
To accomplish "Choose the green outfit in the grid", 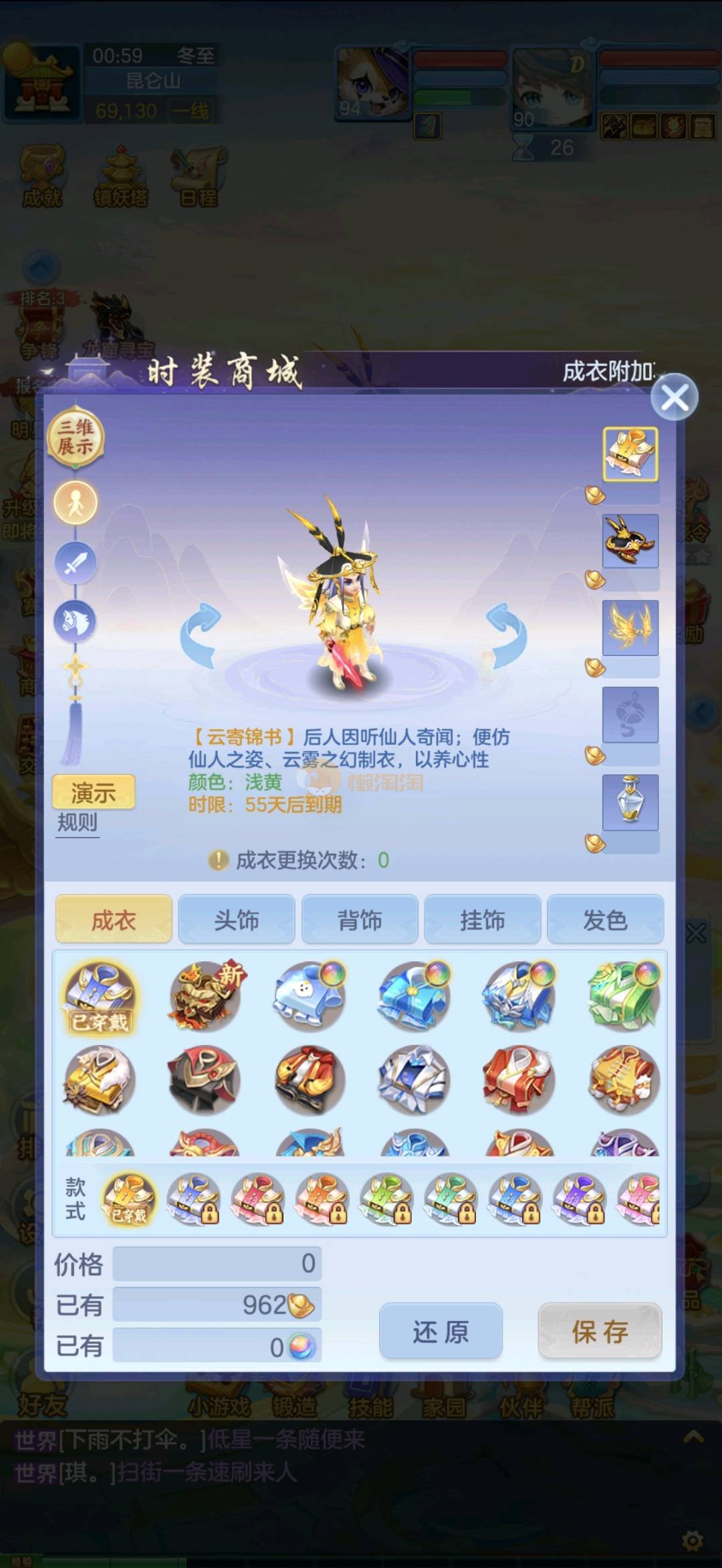I will click(x=624, y=996).
